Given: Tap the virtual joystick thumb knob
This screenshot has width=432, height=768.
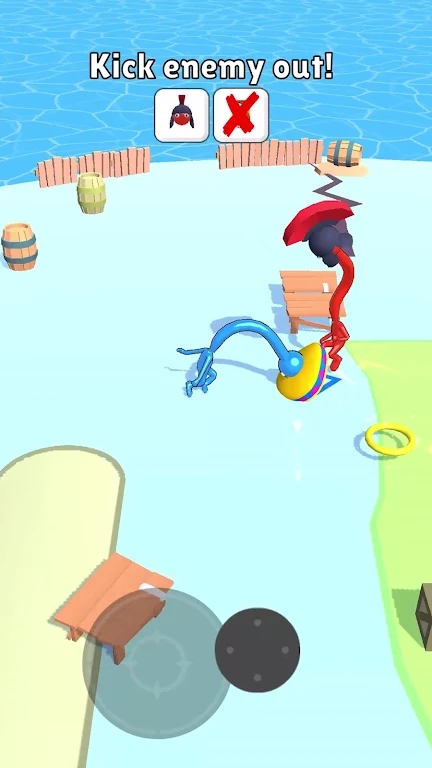Looking at the screenshot, I should [257, 650].
